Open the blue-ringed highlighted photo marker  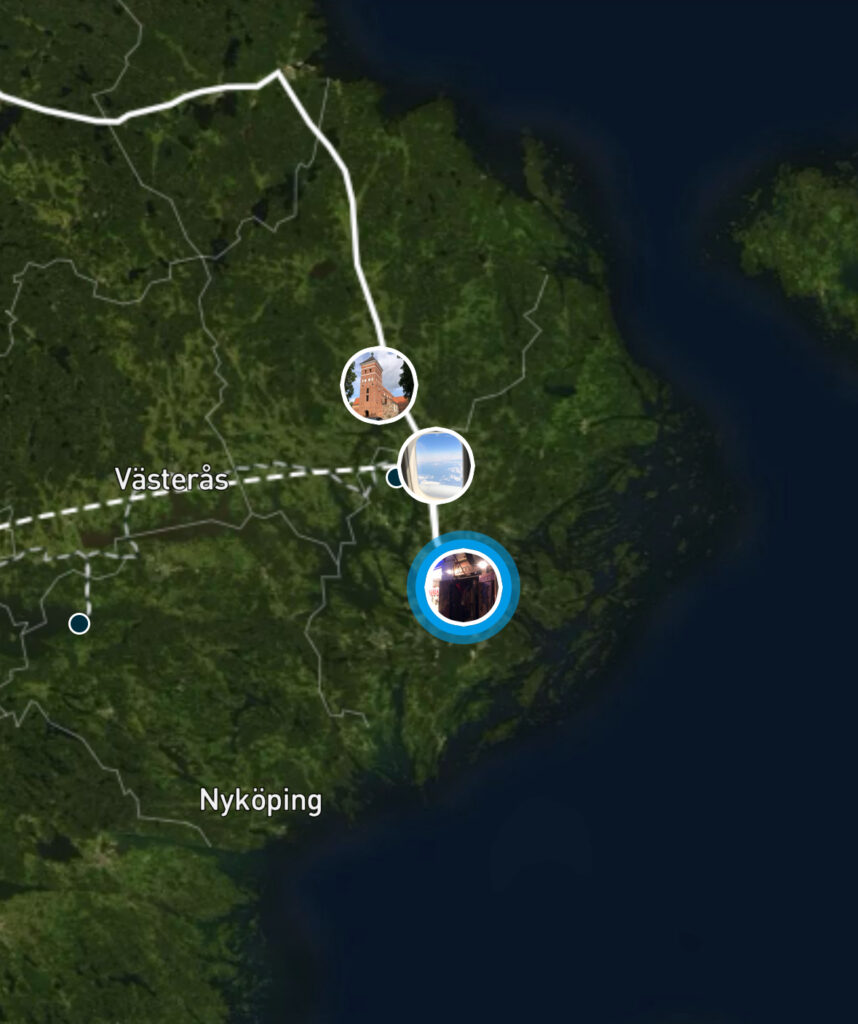[462, 587]
